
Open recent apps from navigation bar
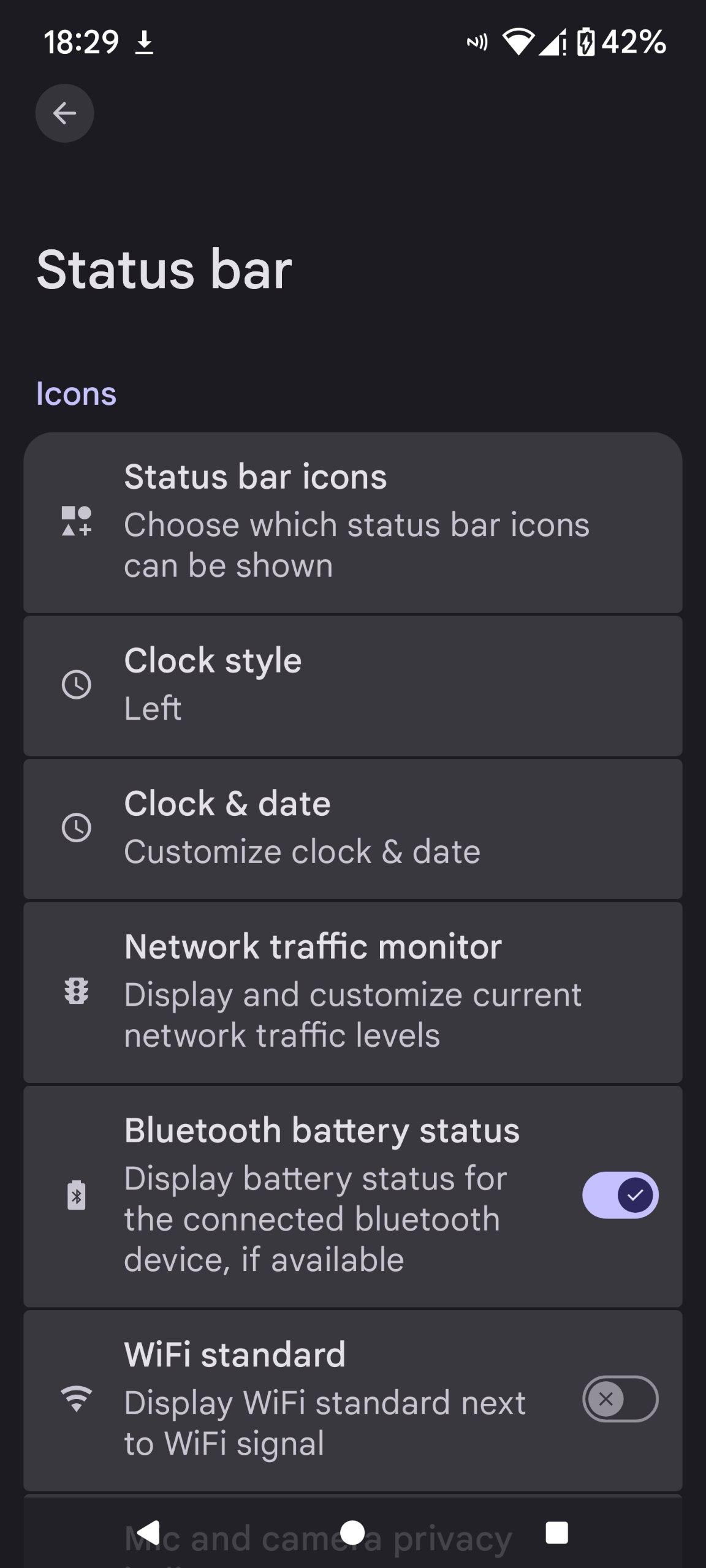click(556, 1532)
